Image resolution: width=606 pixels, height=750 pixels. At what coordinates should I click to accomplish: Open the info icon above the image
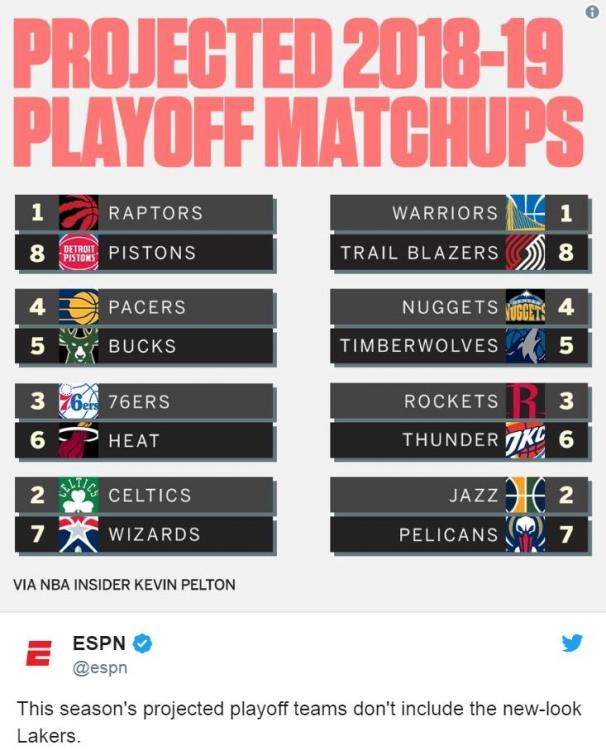coord(590,10)
